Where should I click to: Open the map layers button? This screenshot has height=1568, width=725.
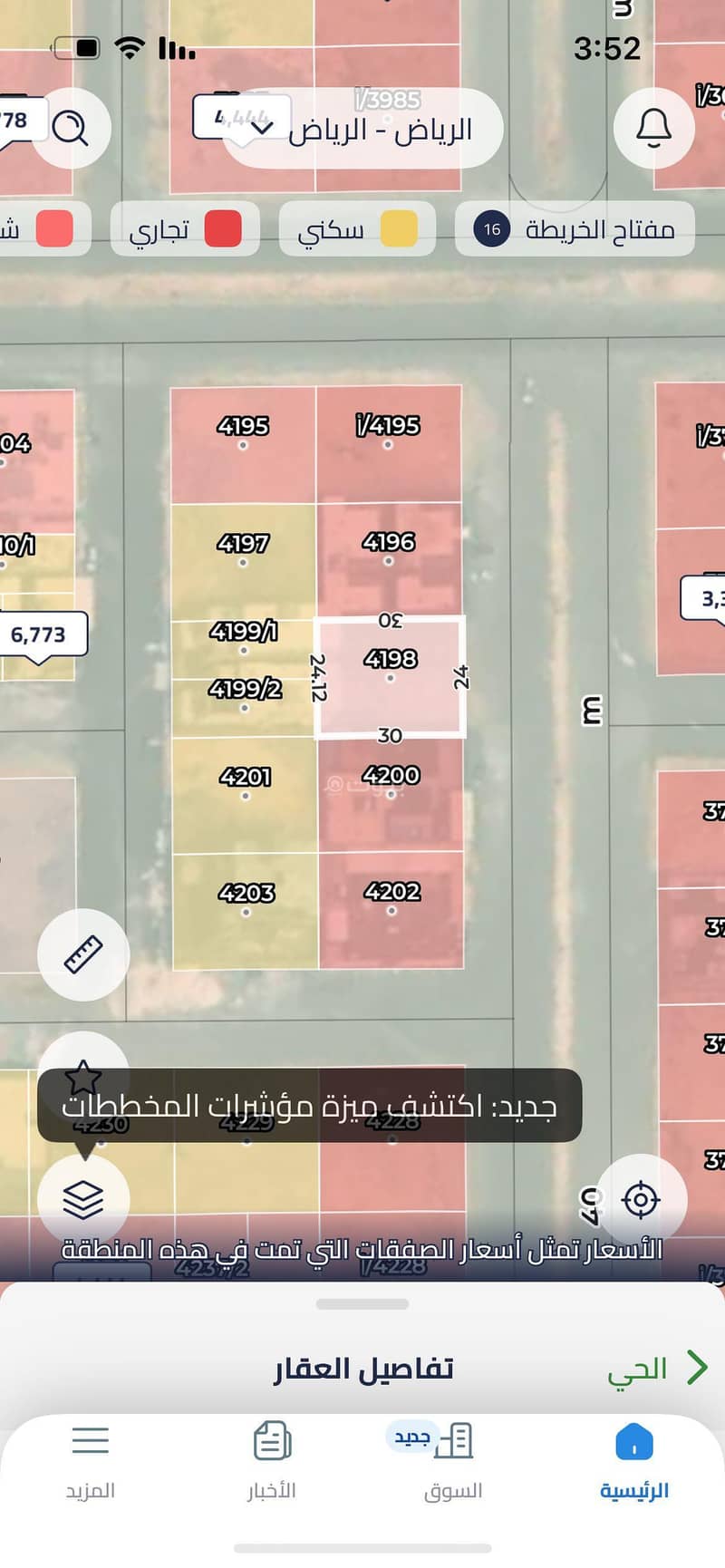pos(83,1200)
